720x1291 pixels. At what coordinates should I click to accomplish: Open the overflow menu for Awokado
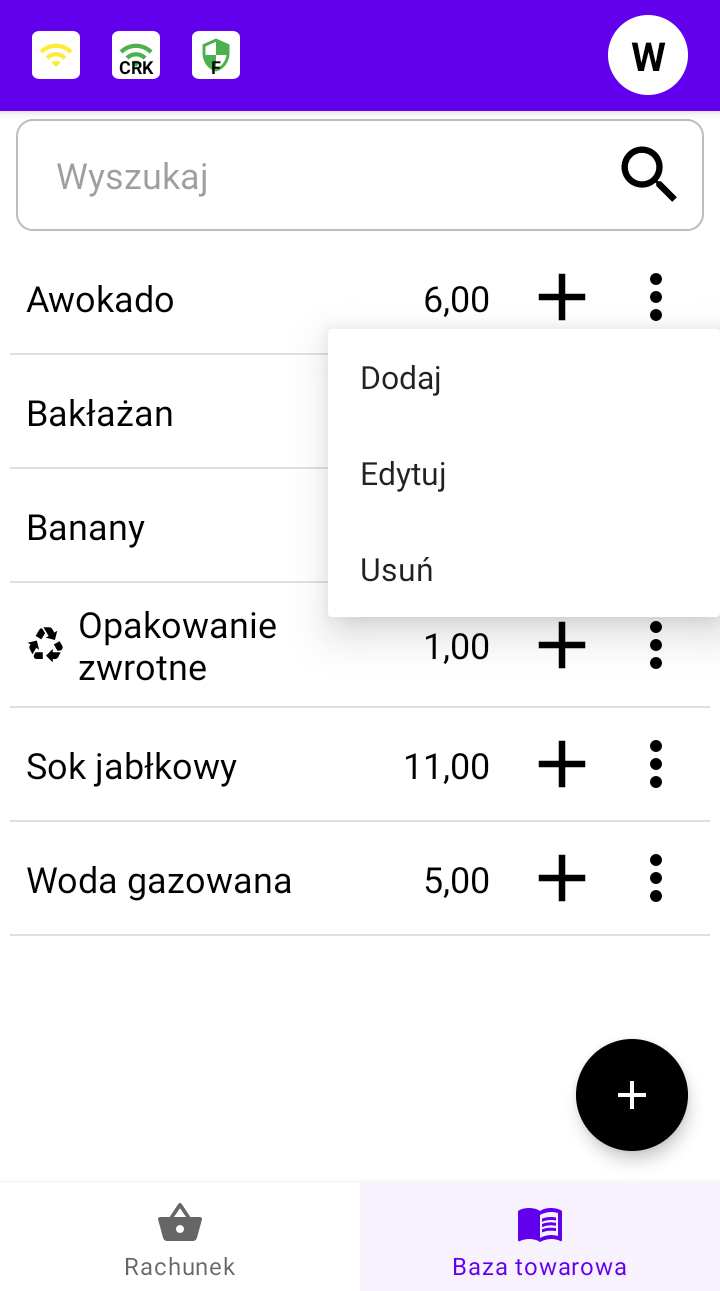point(656,298)
